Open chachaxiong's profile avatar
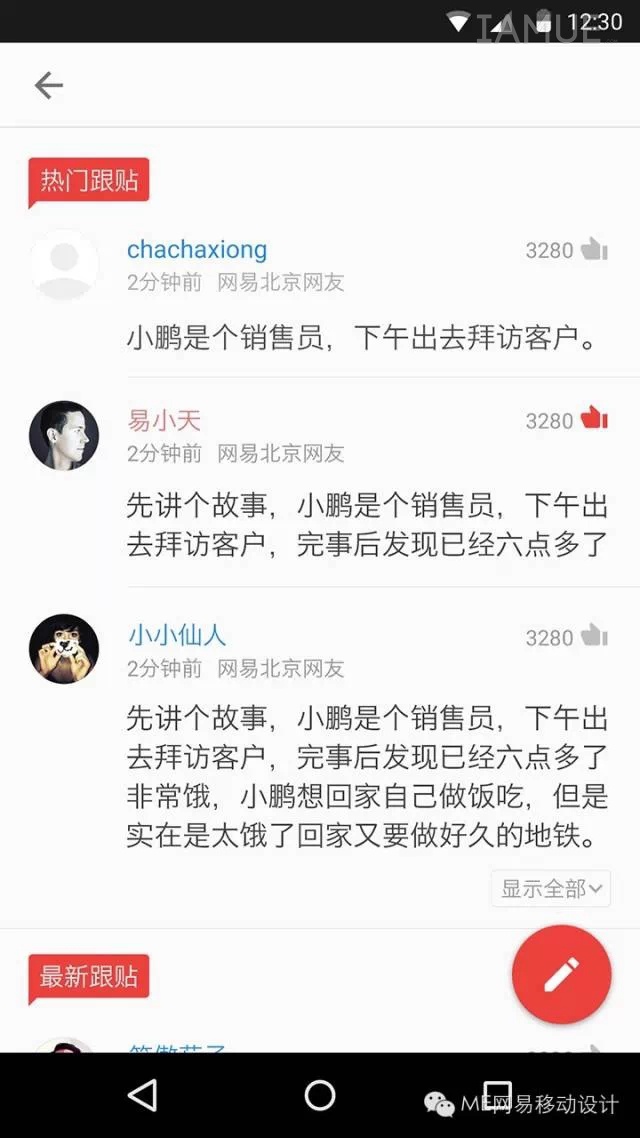The width and height of the screenshot is (640, 1138). pyautogui.click(x=64, y=264)
